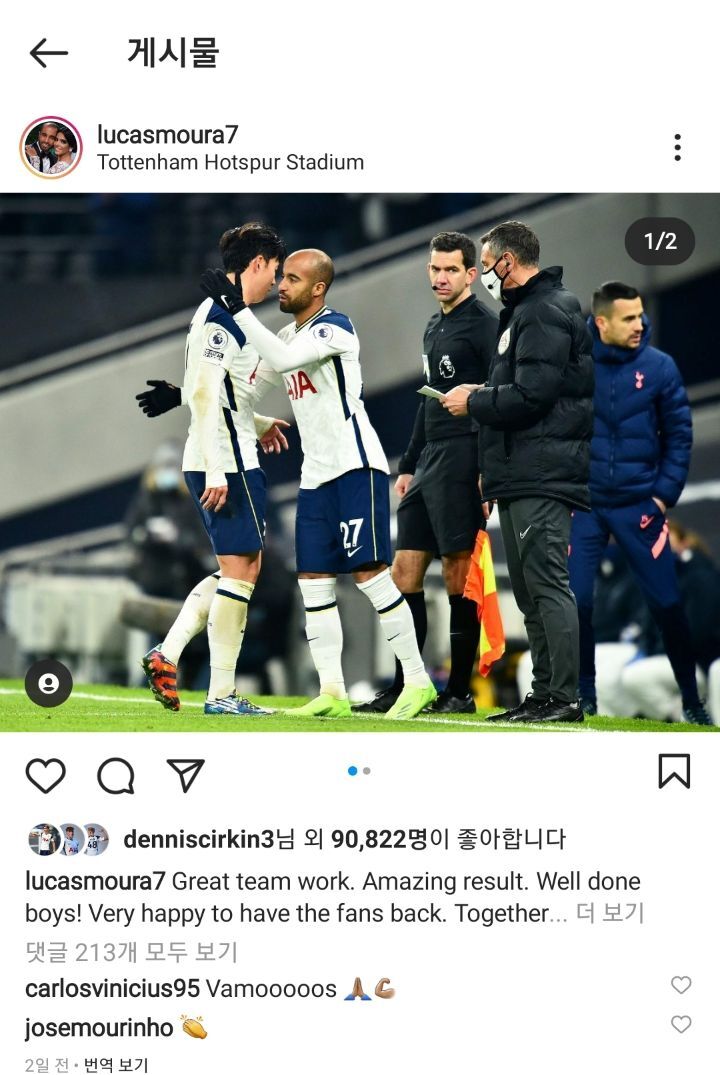The width and height of the screenshot is (720, 1075).
Task: Save the post with bookmark icon
Action: [674, 771]
